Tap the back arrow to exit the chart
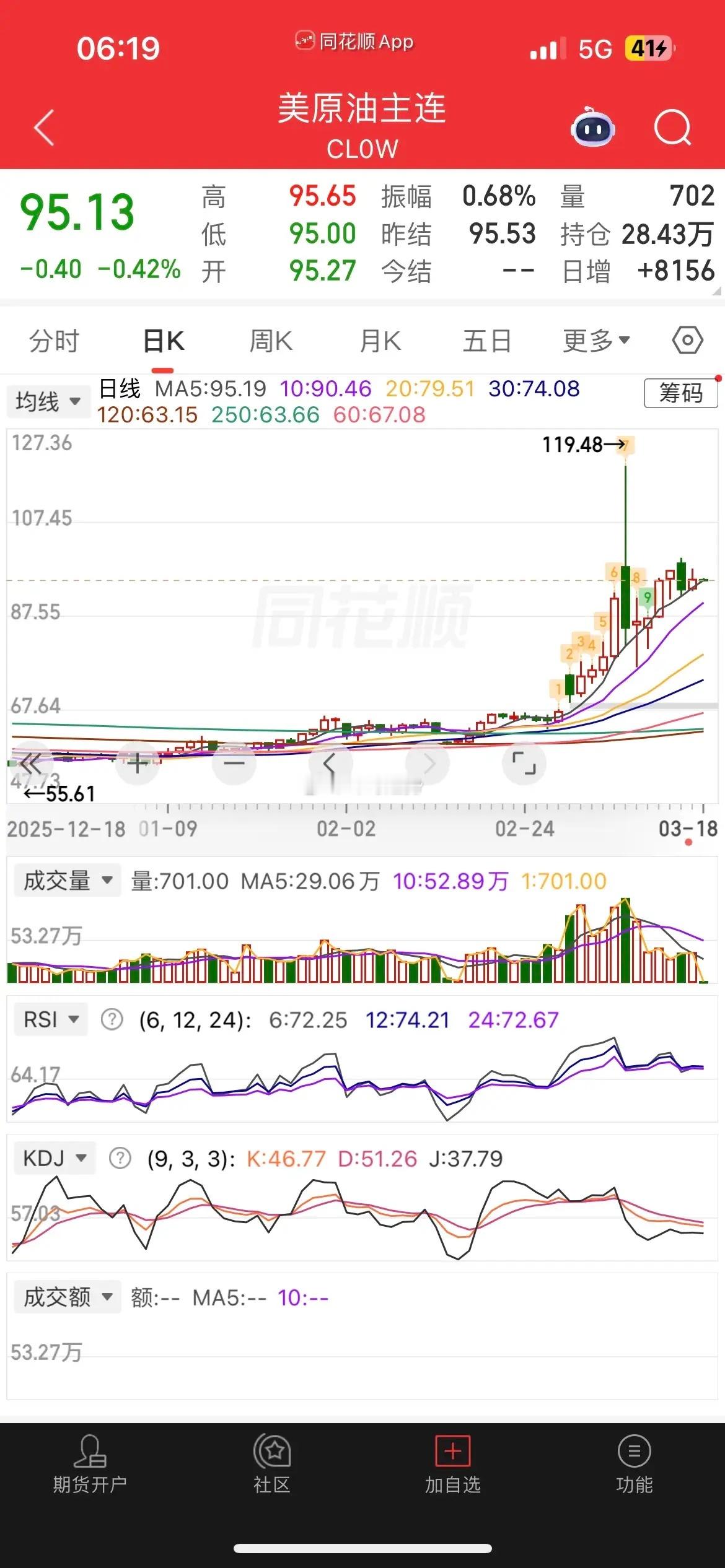Viewport: 725px width, 1568px height. point(43,126)
